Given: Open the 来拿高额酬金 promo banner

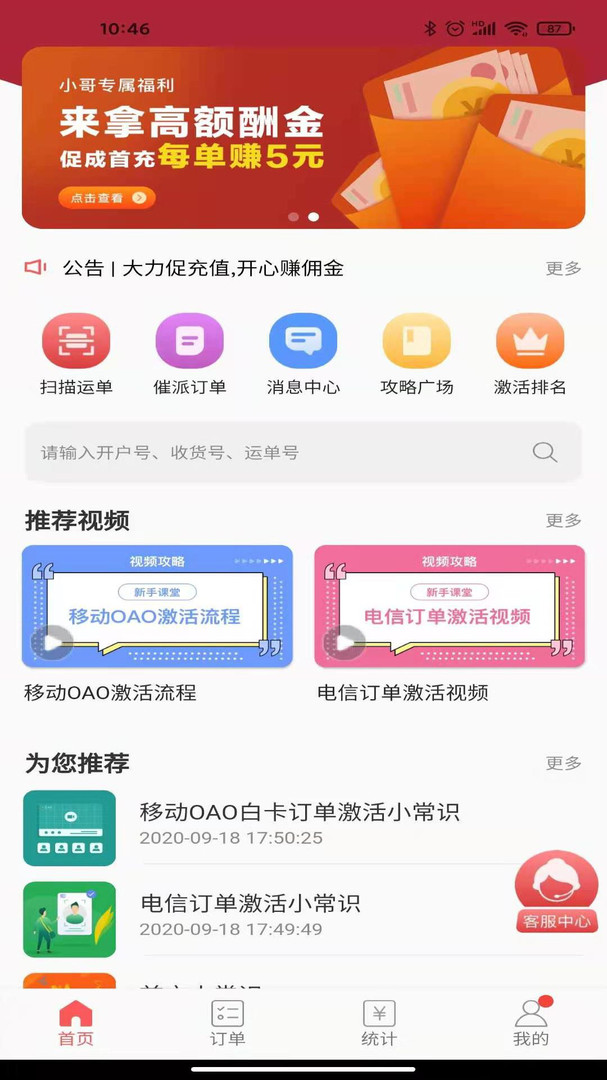Looking at the screenshot, I should pyautogui.click(x=303, y=138).
